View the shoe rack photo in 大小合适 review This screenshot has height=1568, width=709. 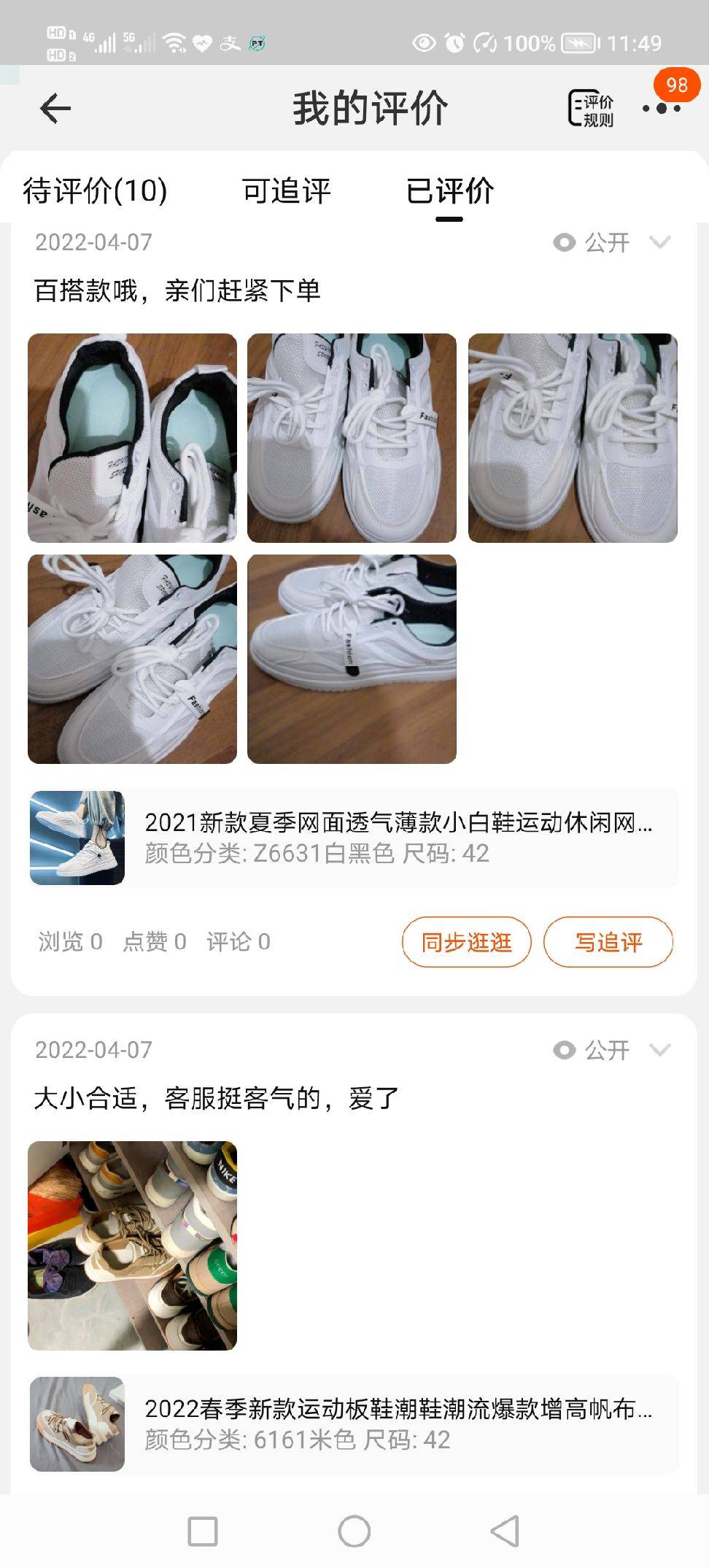click(x=132, y=1245)
